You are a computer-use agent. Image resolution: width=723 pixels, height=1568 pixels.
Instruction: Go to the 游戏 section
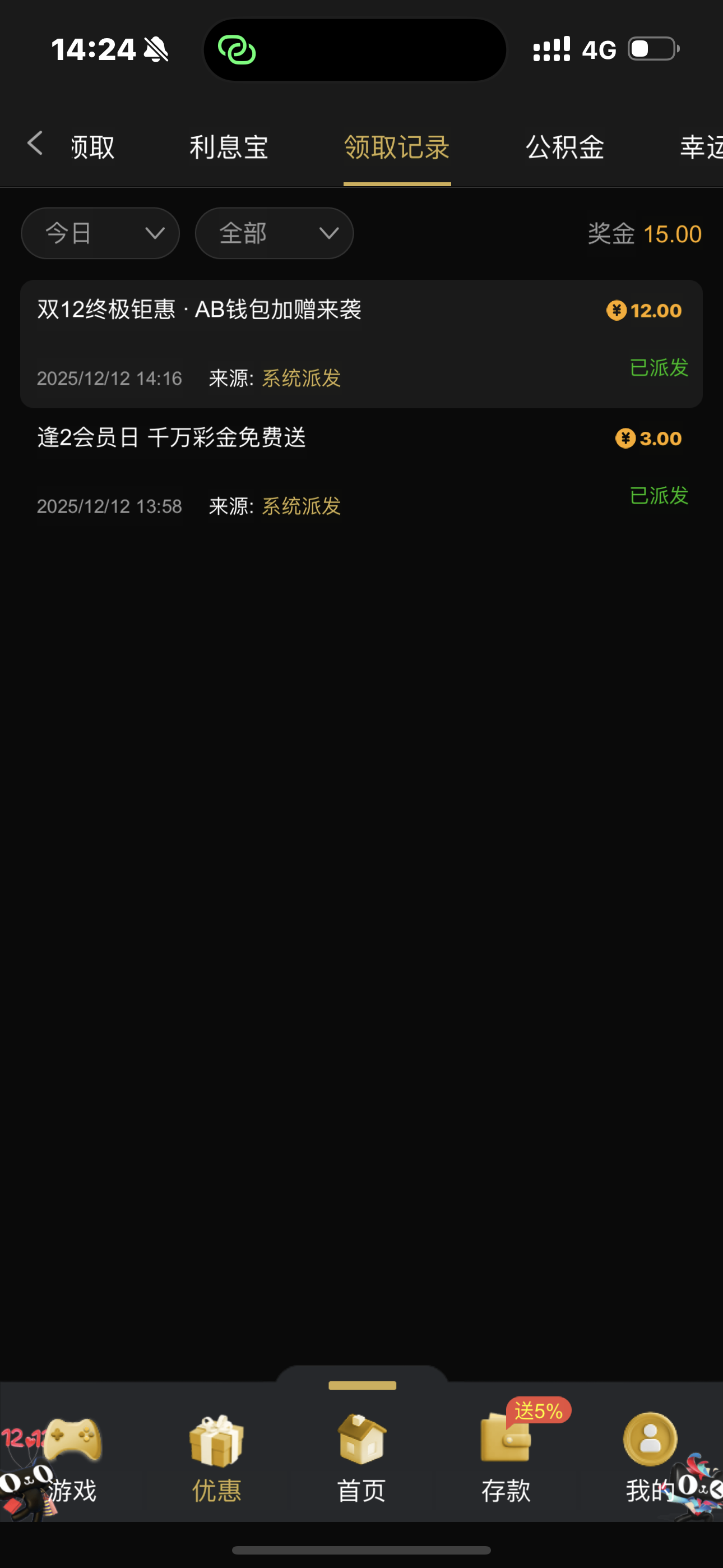[72, 1459]
